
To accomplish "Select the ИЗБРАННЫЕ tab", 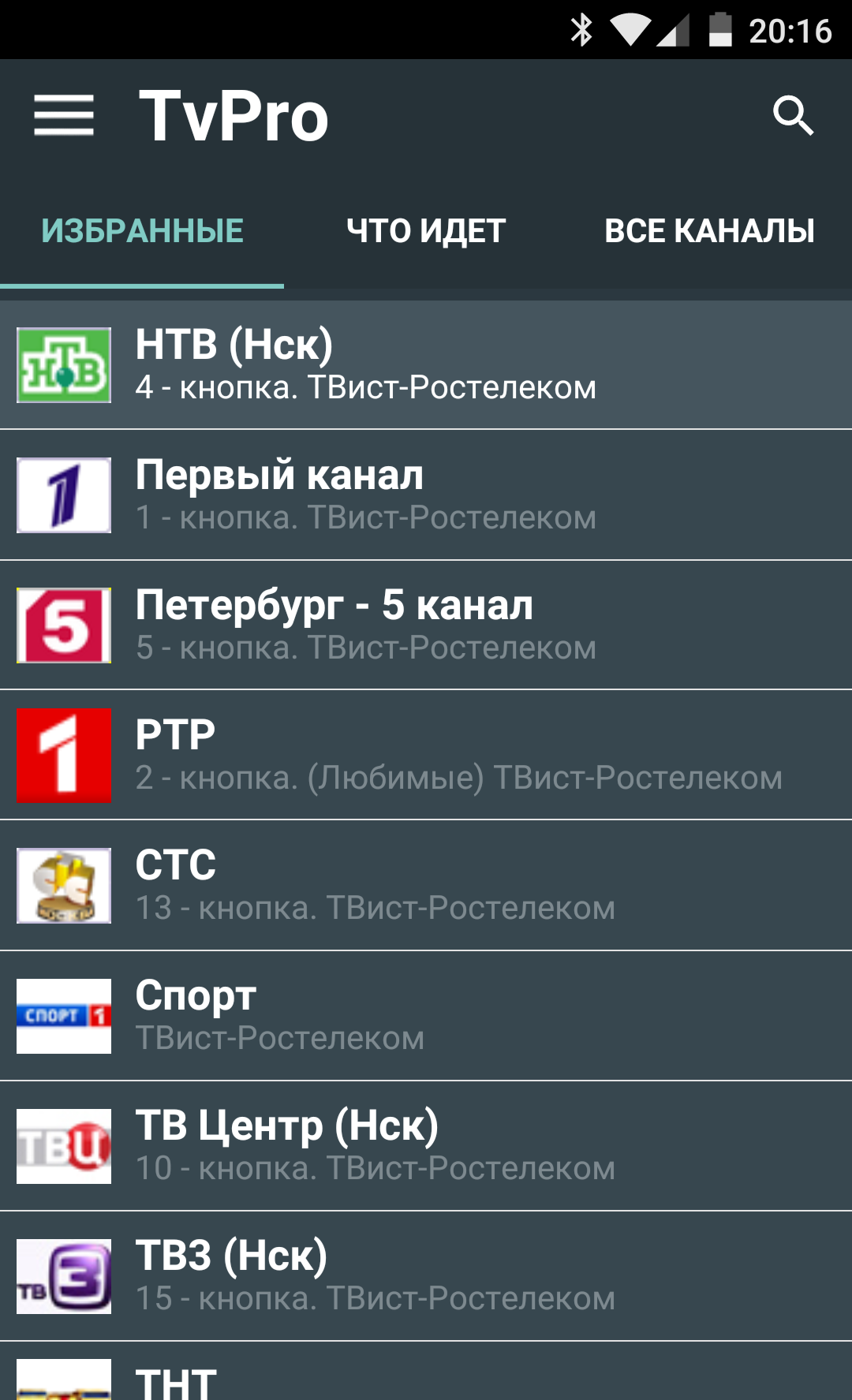I will (x=142, y=231).
